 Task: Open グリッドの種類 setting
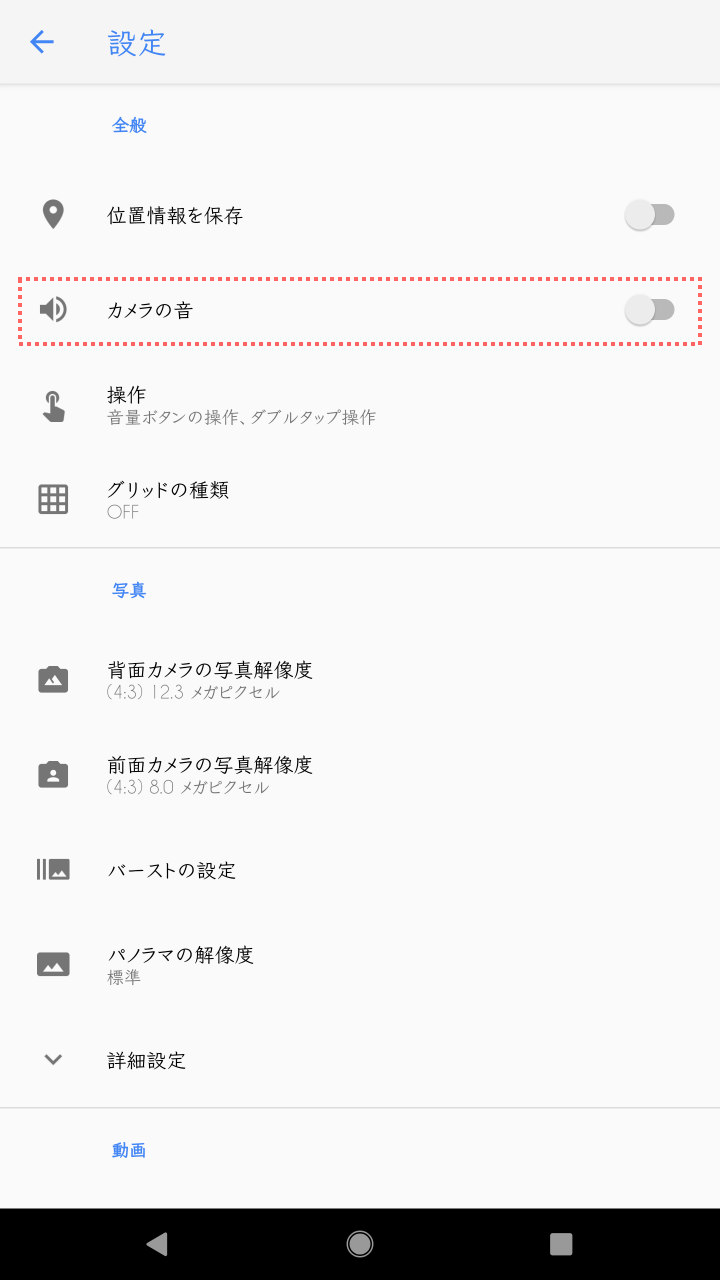point(360,500)
